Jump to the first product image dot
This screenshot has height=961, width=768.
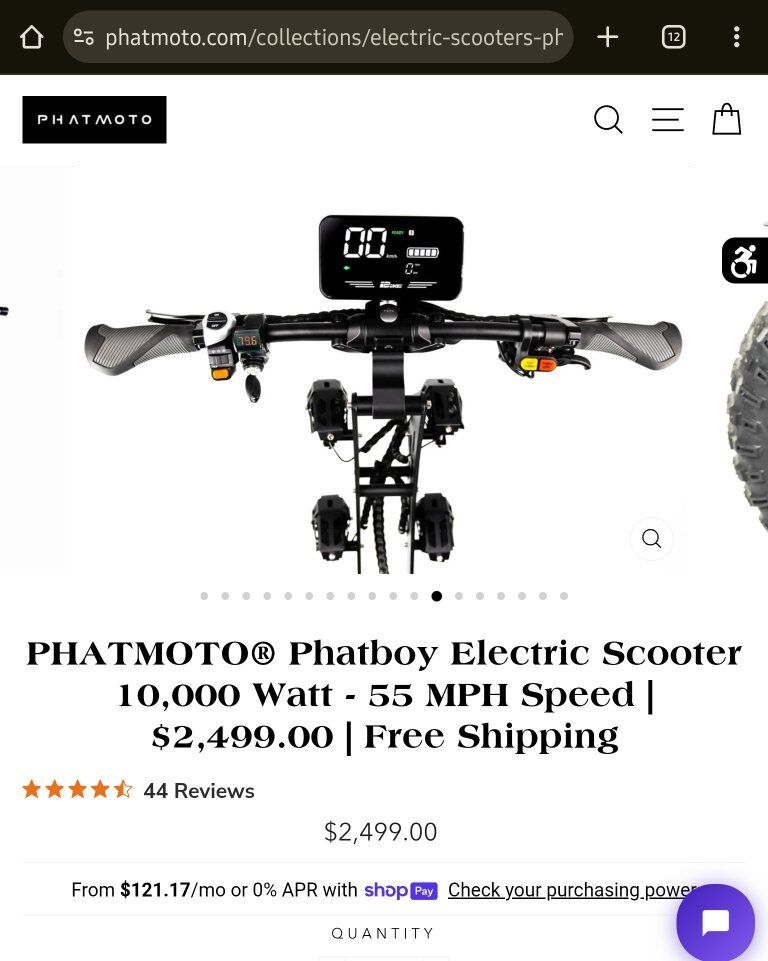(x=204, y=596)
